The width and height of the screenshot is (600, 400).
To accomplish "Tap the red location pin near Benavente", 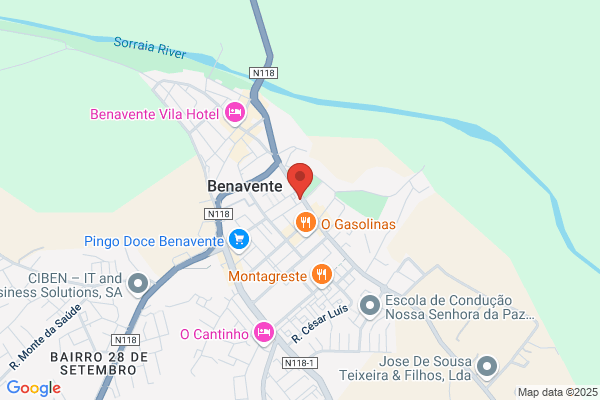I will coord(300,180).
